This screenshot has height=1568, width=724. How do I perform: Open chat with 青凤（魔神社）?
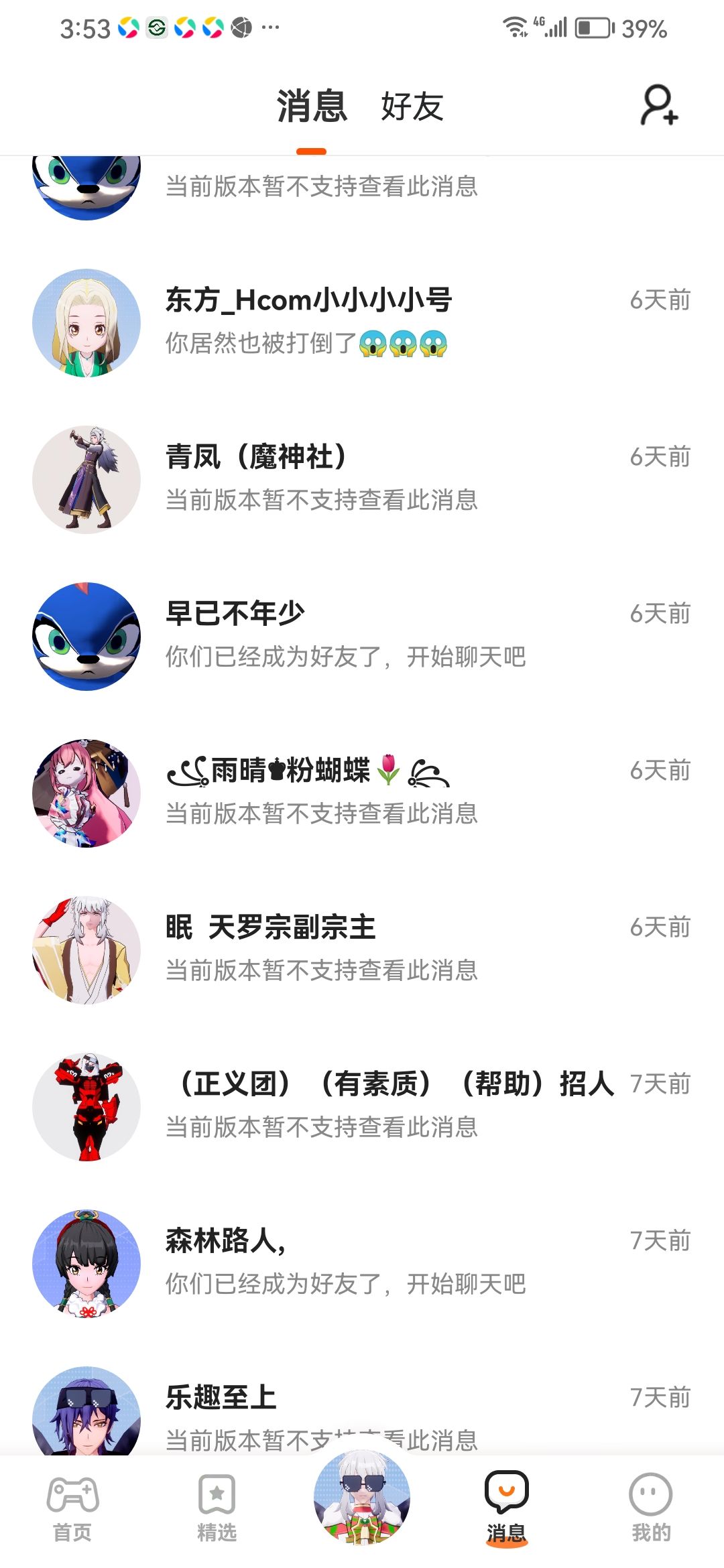point(362,479)
